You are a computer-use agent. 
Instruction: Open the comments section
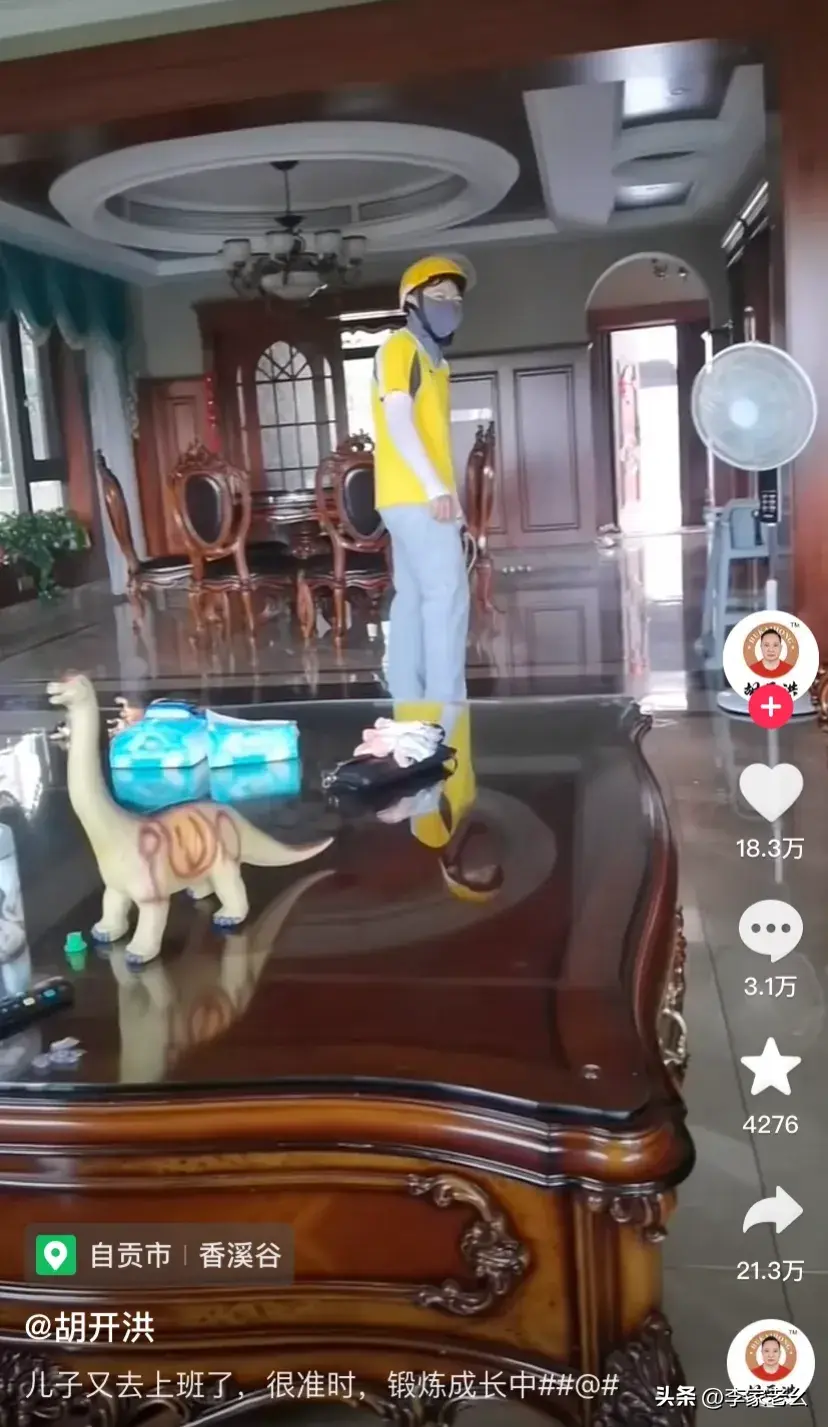770,931
